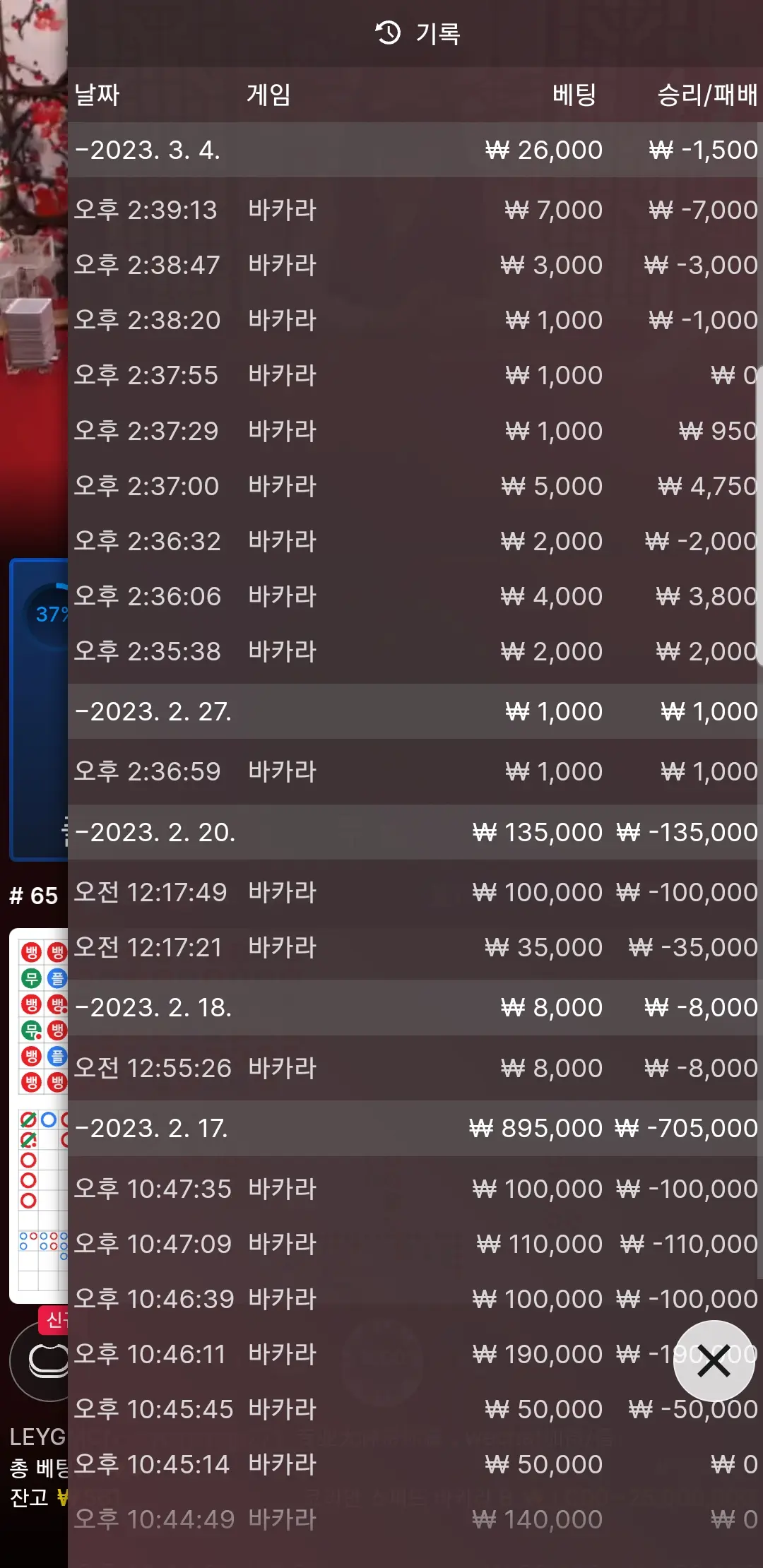
Task: Collapse the 2023. 2. 17. date group
Action: pos(415,1128)
